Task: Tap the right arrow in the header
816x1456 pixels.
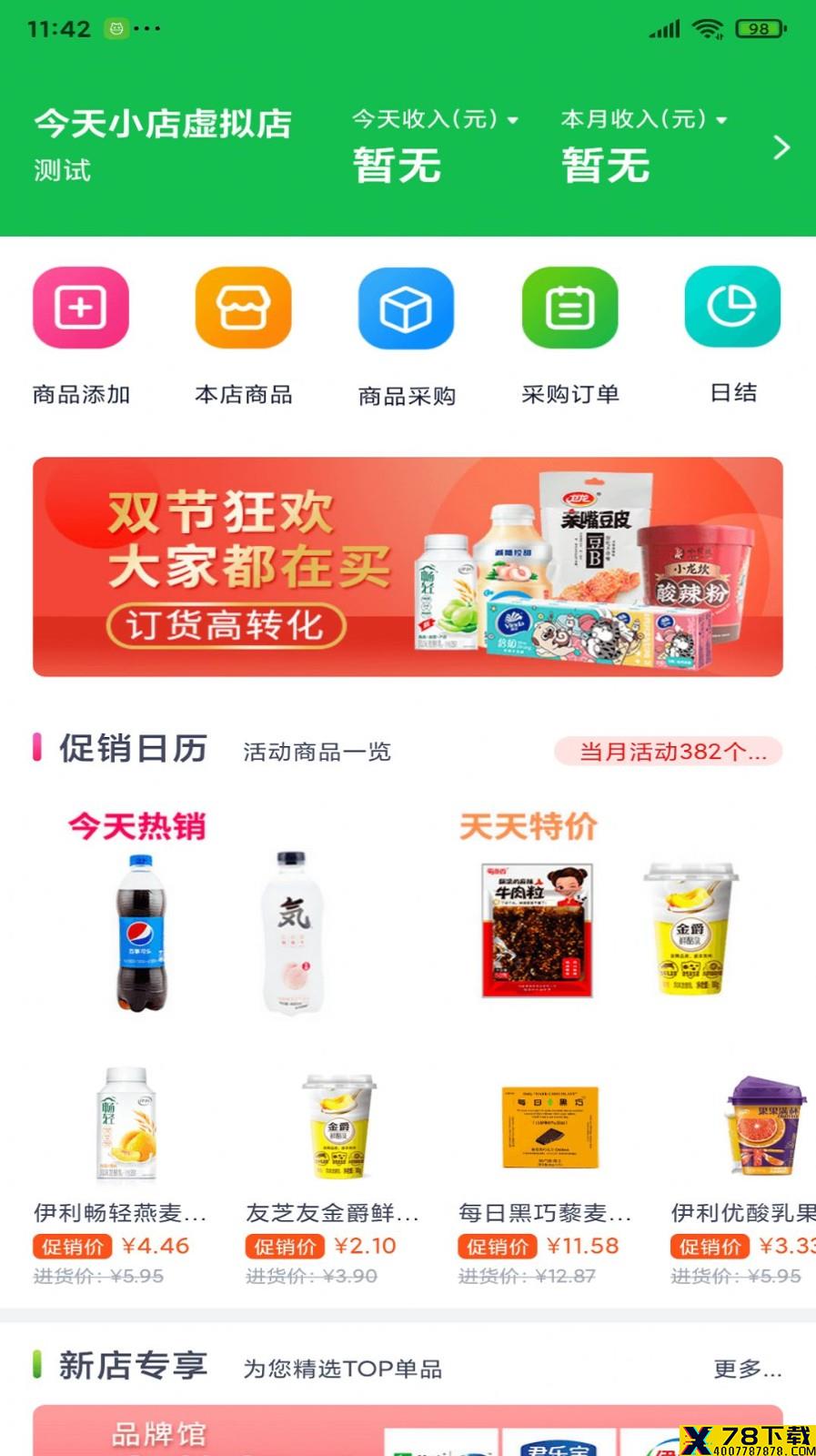Action: pyautogui.click(x=781, y=147)
